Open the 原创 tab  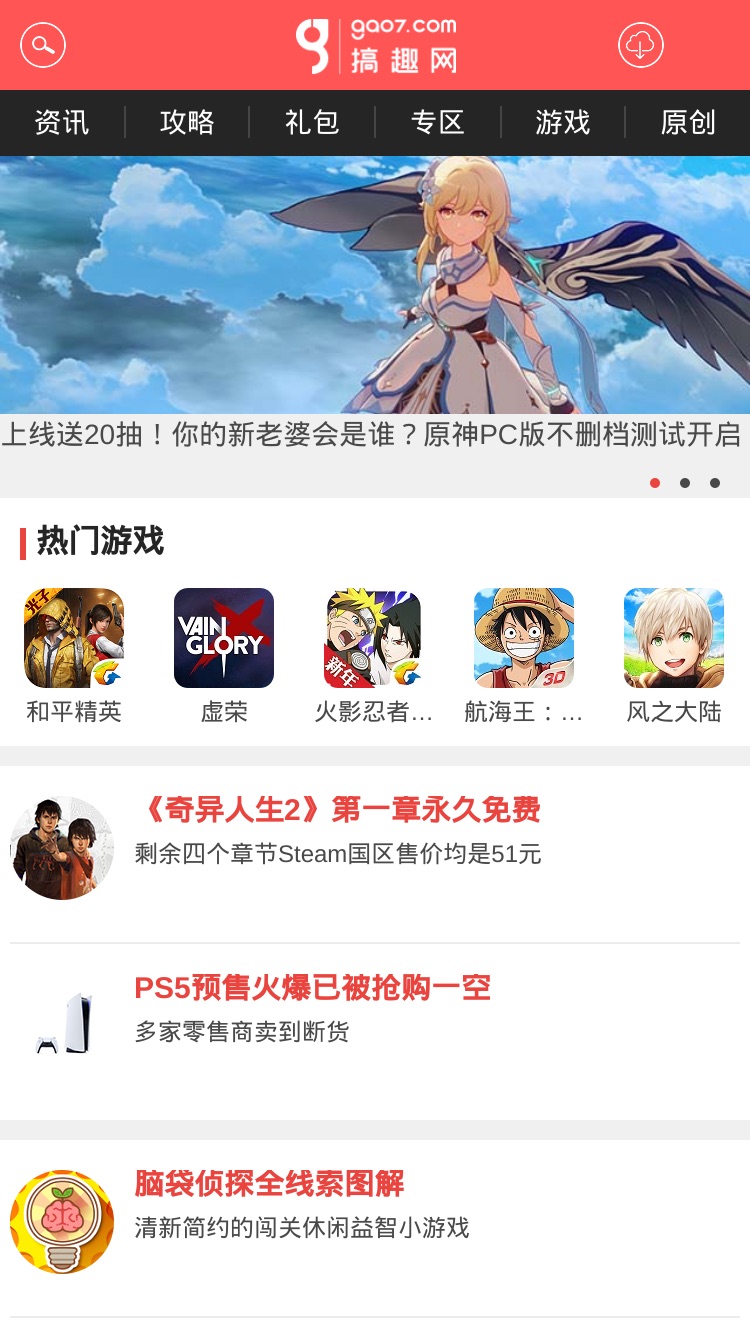pyautogui.click(x=688, y=122)
